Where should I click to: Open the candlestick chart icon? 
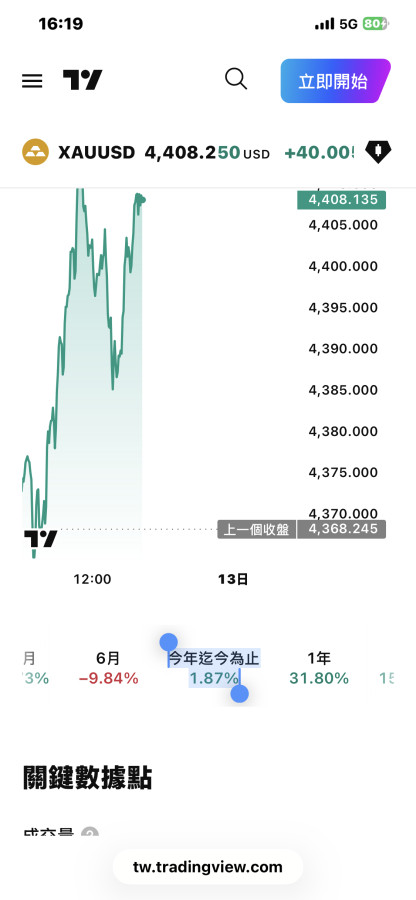[x=378, y=152]
